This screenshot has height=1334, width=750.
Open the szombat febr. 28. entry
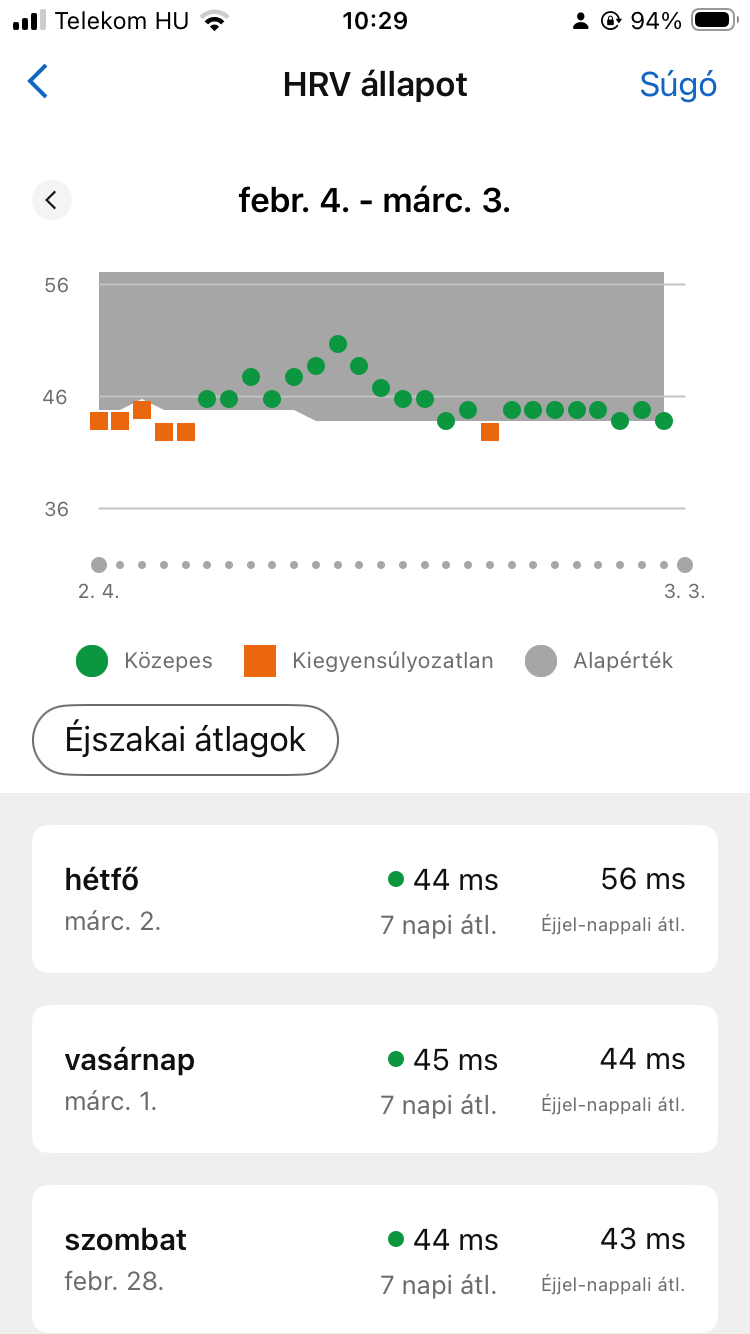375,1258
